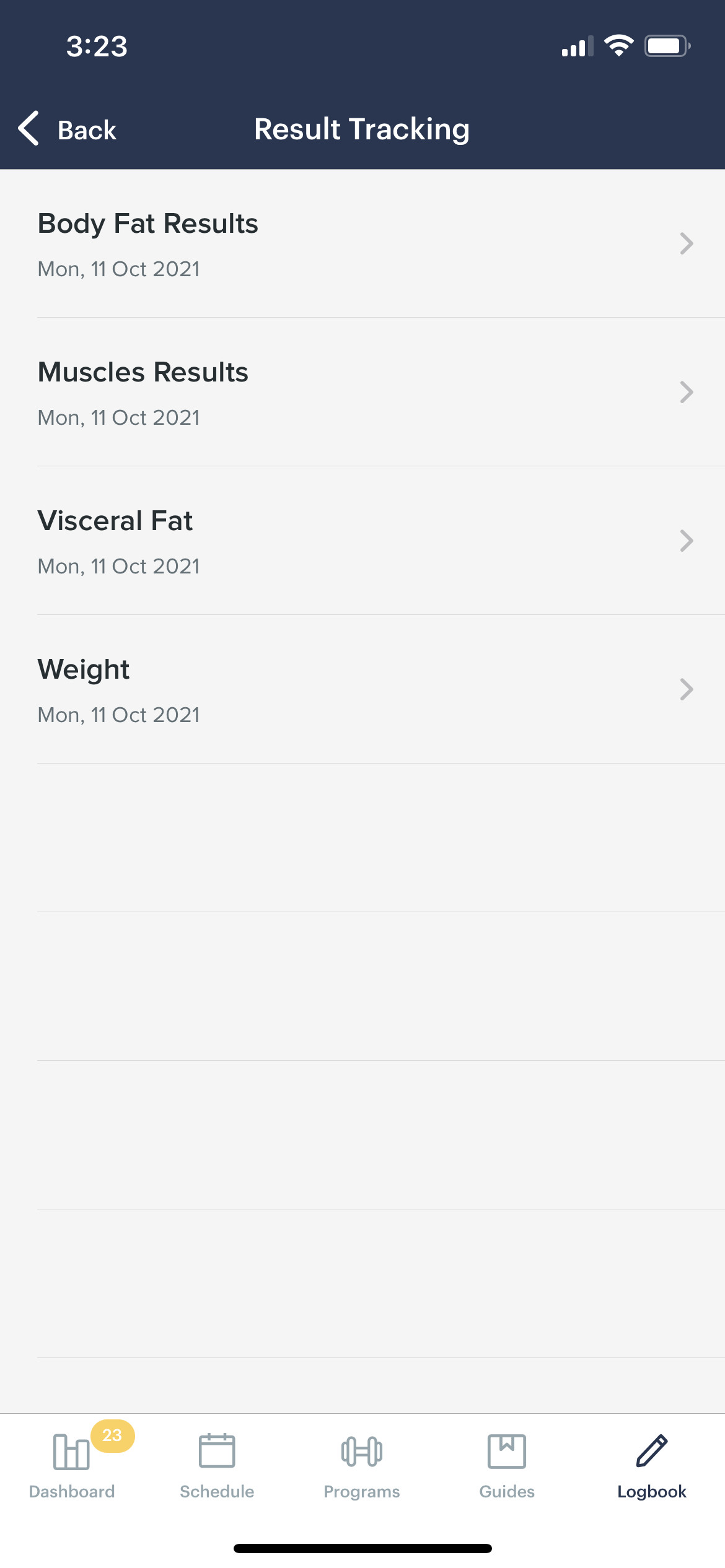View Visceral Fat results
This screenshot has width=725, height=1568.
point(362,541)
